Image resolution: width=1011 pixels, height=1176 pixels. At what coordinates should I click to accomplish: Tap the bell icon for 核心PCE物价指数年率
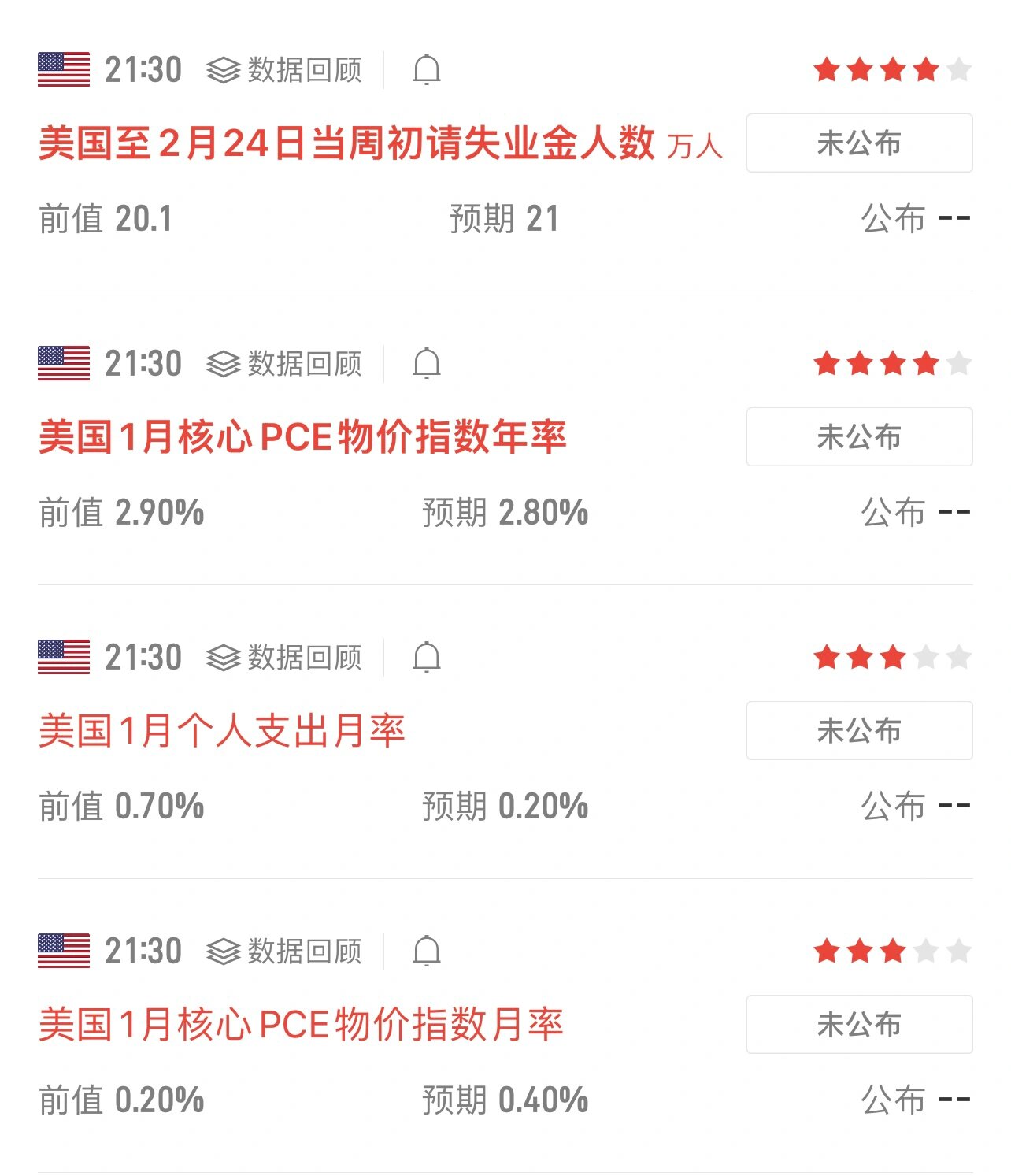428,364
